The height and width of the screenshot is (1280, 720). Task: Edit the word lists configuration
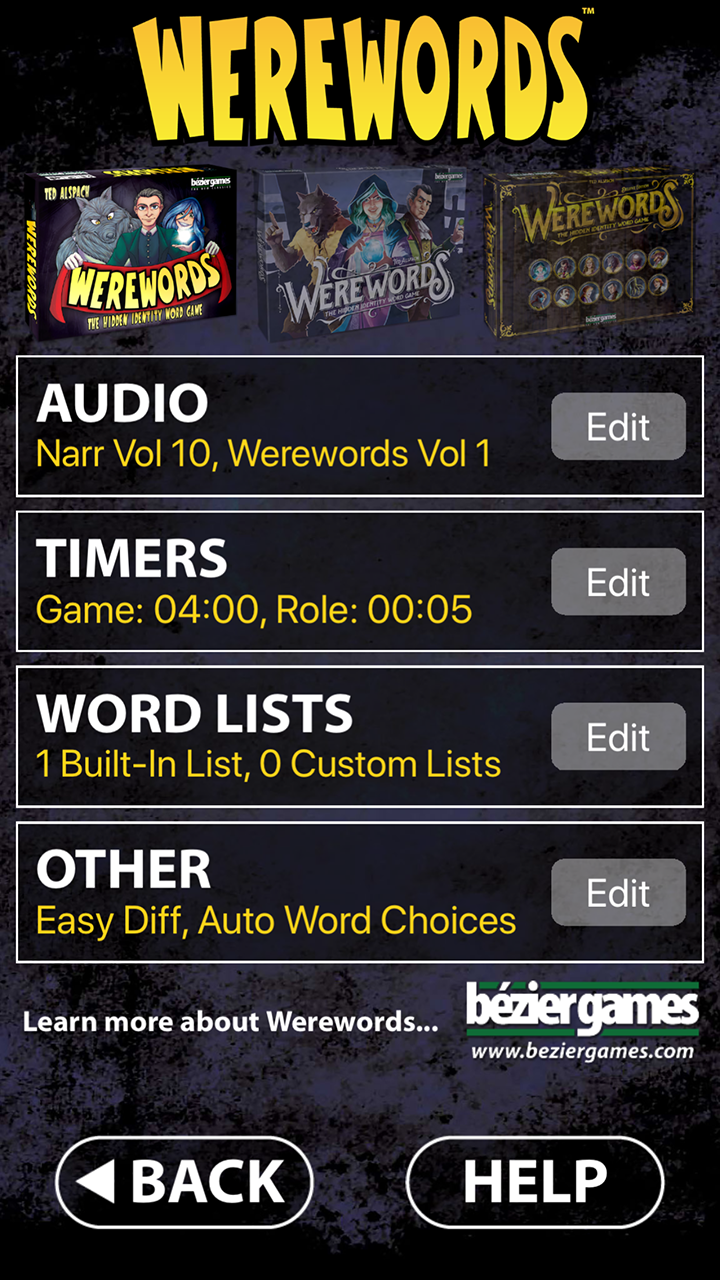click(618, 737)
